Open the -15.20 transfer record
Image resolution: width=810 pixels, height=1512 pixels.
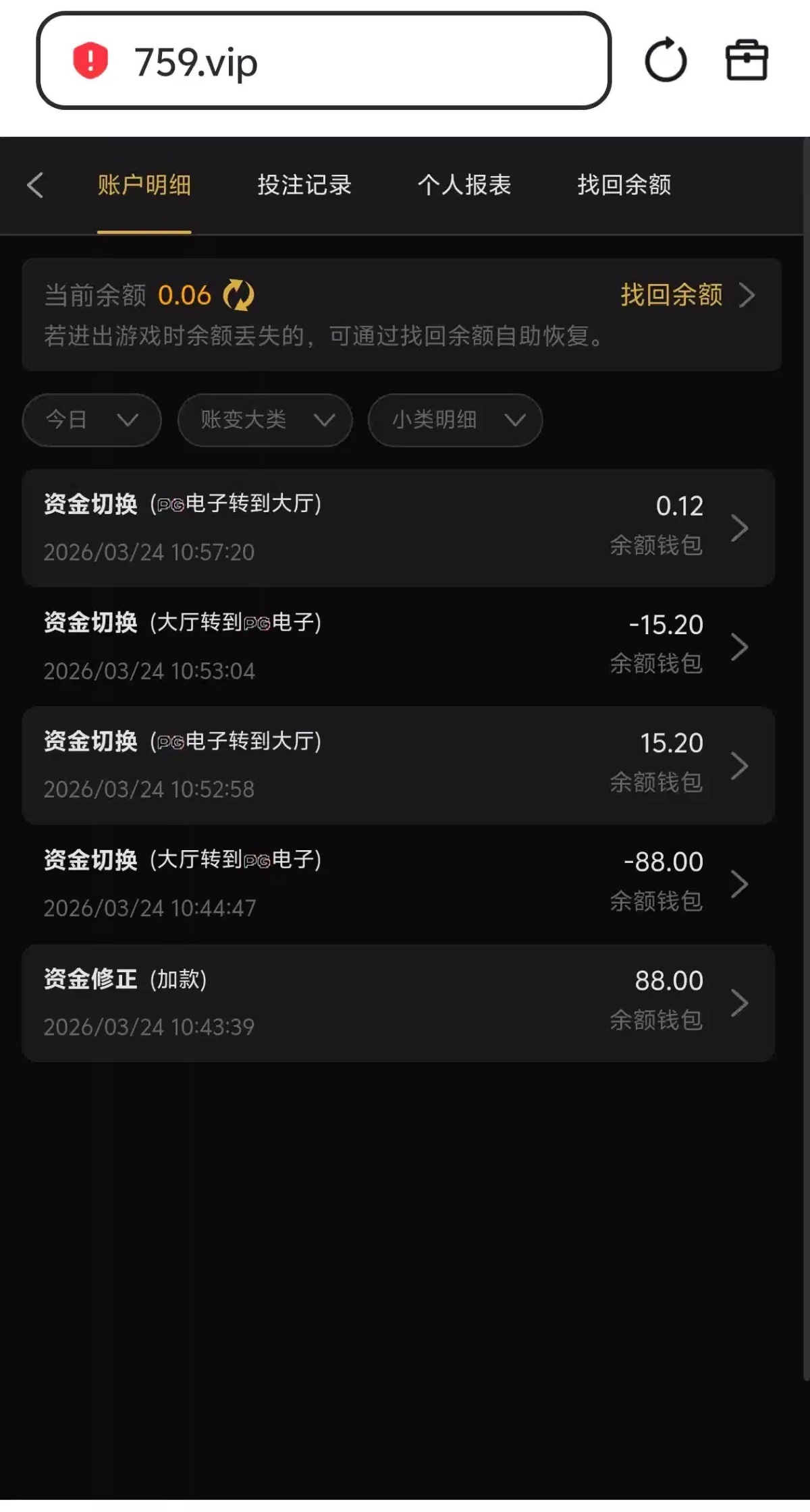click(x=398, y=646)
